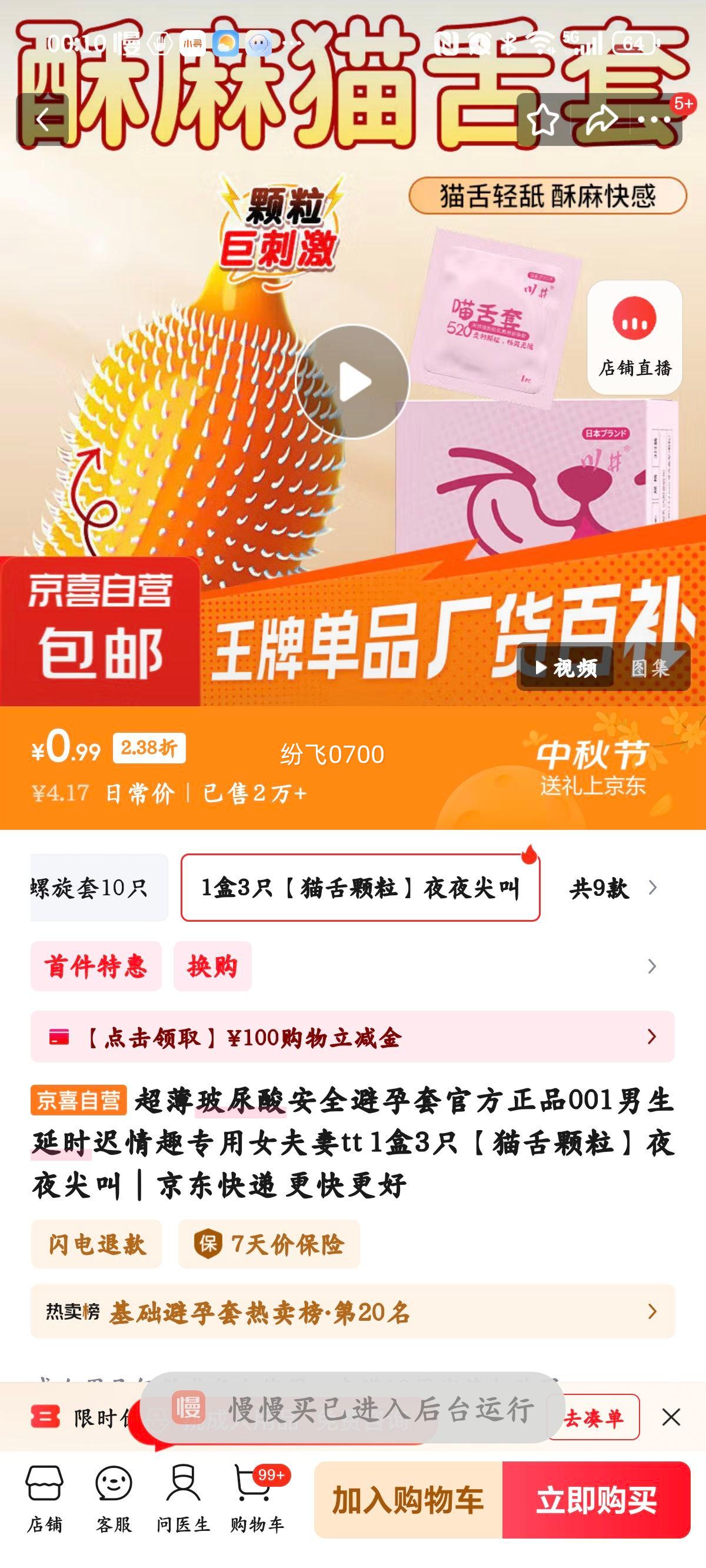The image size is (706, 1568).
Task: Visit the 店铺 store page
Action: coord(45,1499)
